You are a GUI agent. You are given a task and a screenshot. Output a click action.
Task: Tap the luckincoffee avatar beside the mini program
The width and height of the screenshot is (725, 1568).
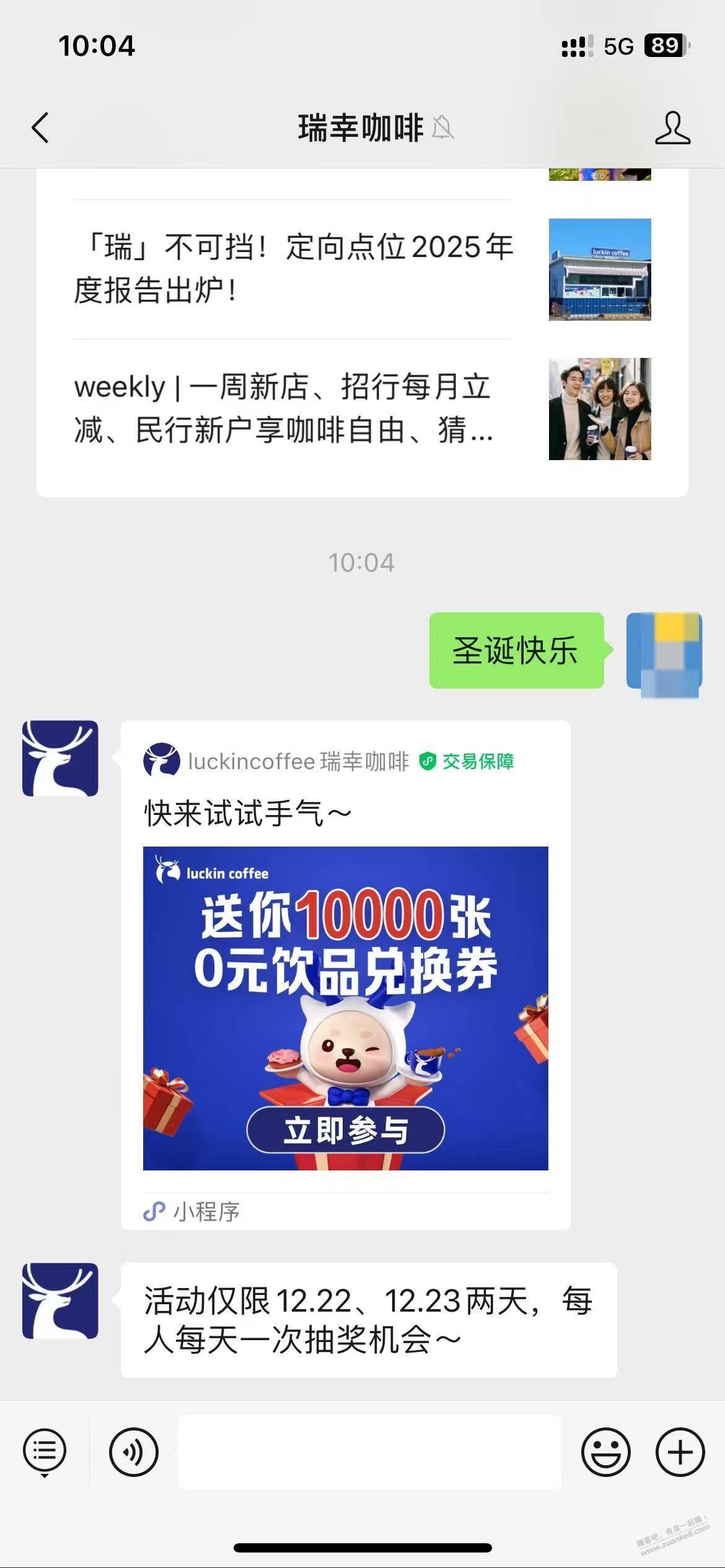click(60, 758)
